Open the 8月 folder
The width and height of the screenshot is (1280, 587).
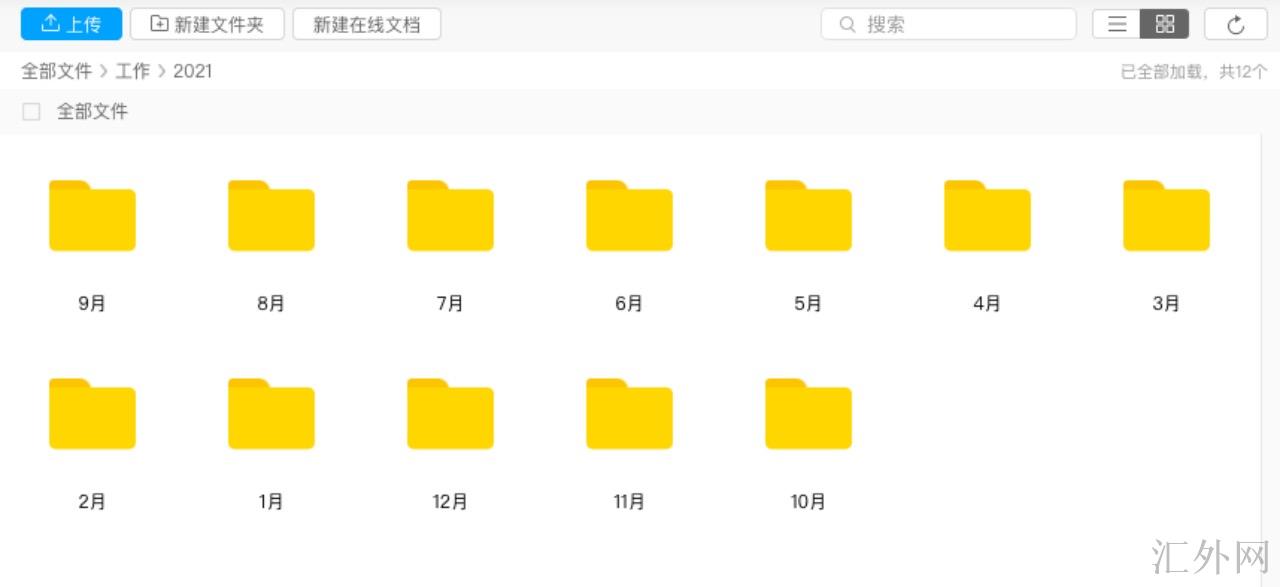271,216
